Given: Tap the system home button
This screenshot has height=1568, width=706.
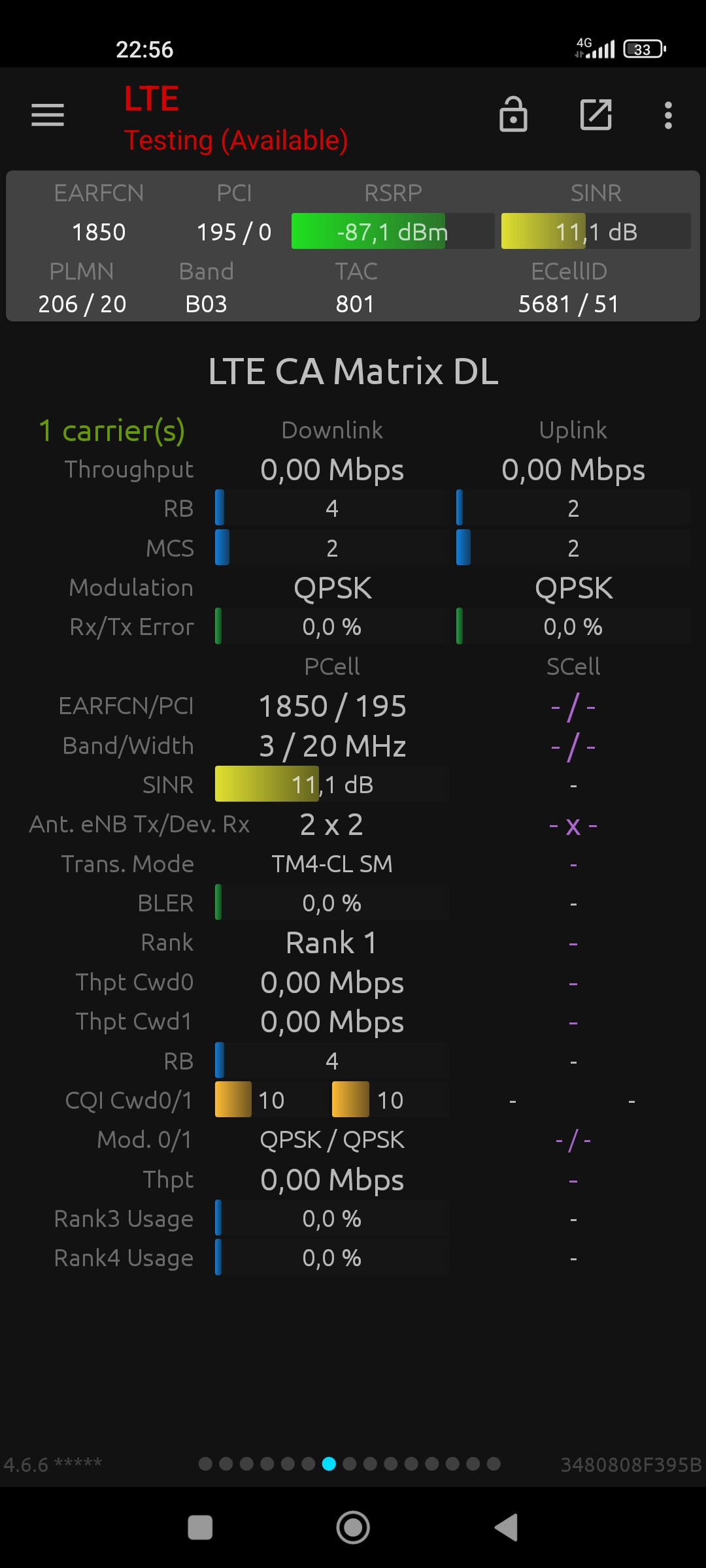Looking at the screenshot, I should (353, 1527).
